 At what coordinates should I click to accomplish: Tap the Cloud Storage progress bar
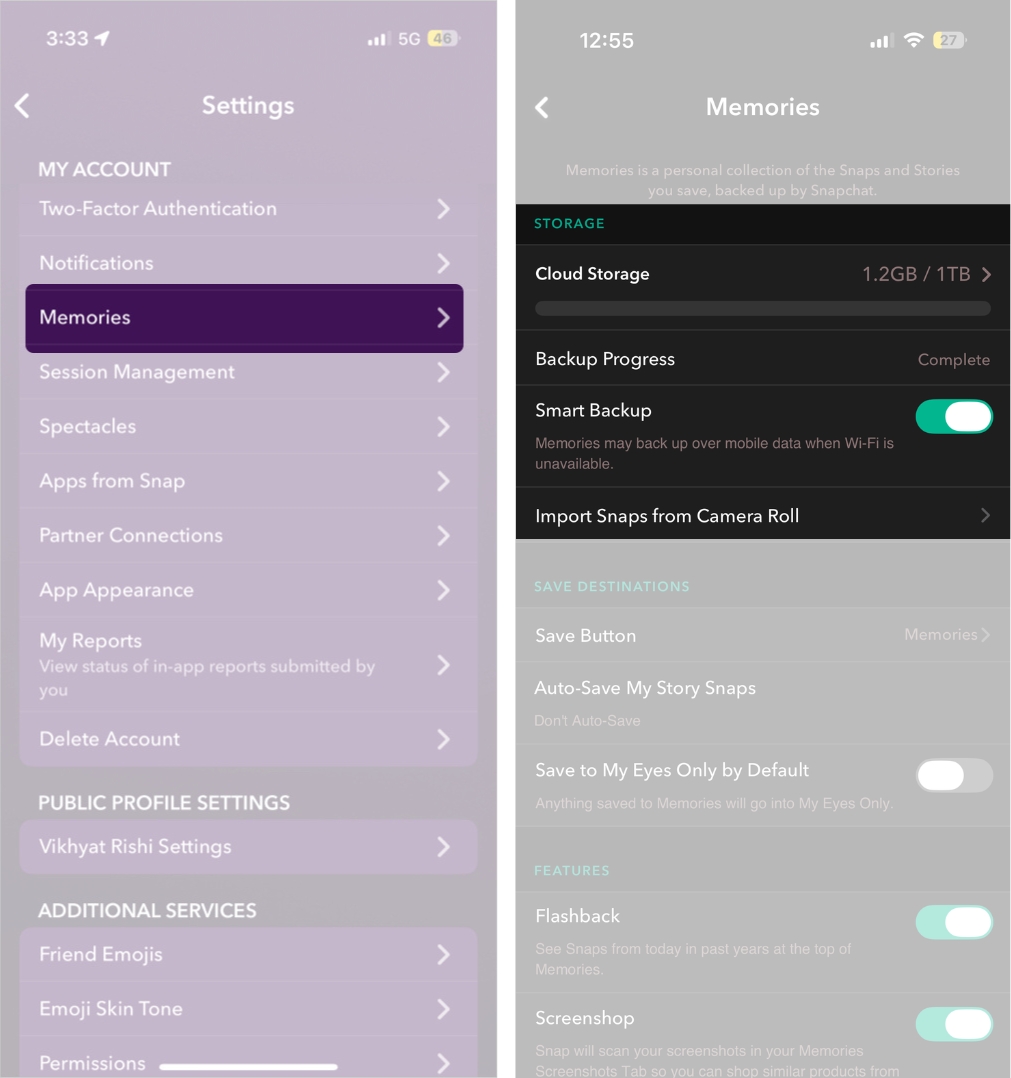[762, 308]
